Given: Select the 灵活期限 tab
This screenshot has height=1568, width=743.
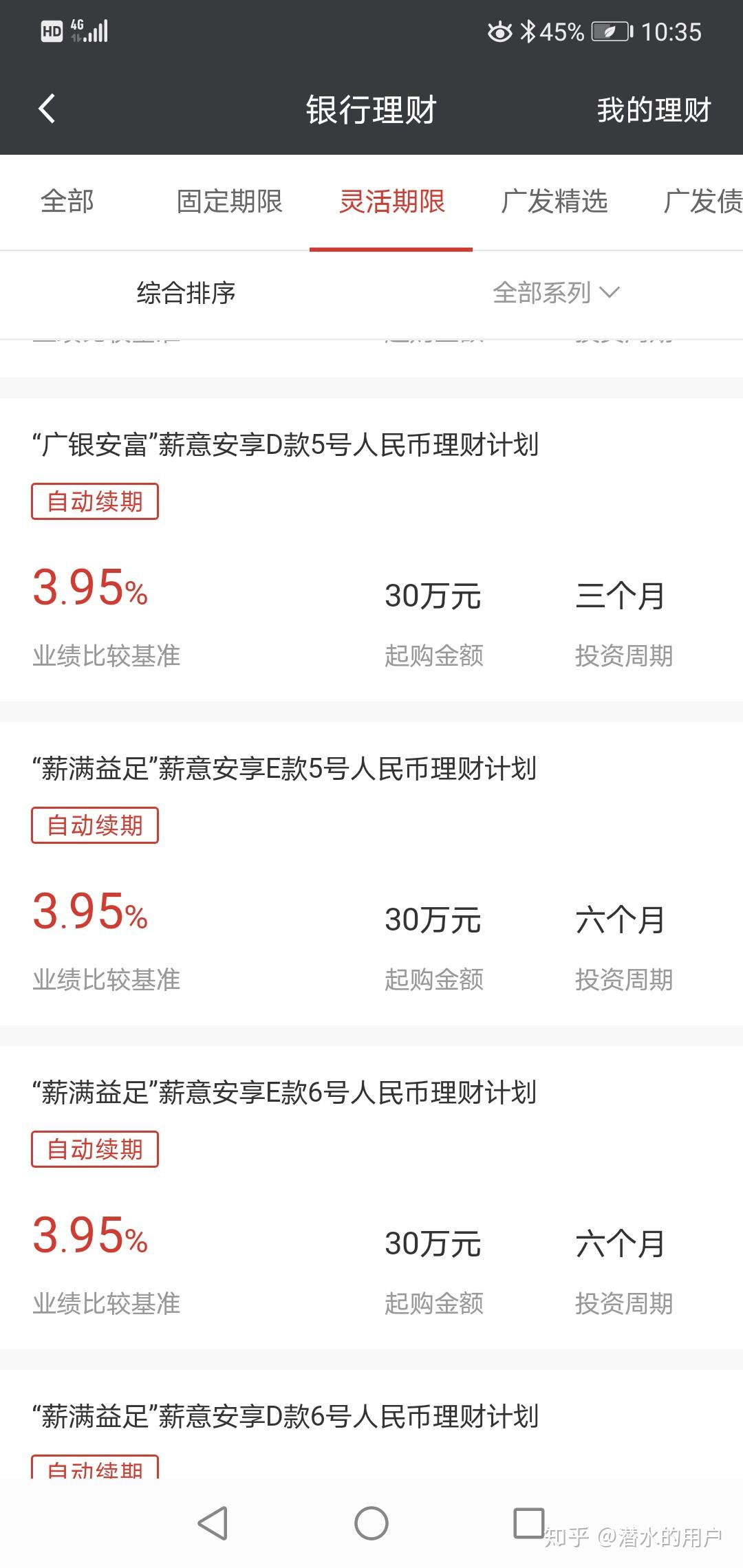Looking at the screenshot, I should 391,202.
